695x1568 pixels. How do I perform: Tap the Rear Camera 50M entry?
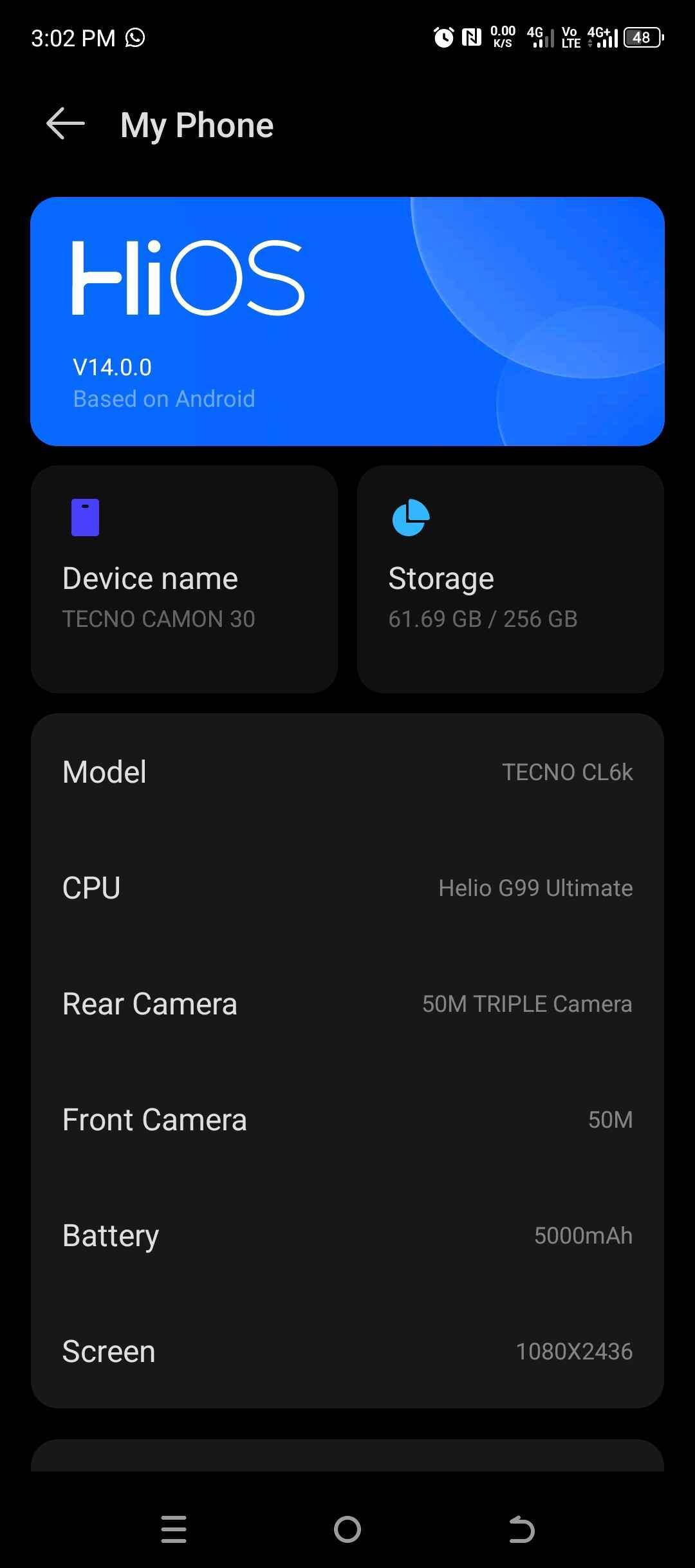pyautogui.click(x=347, y=1003)
